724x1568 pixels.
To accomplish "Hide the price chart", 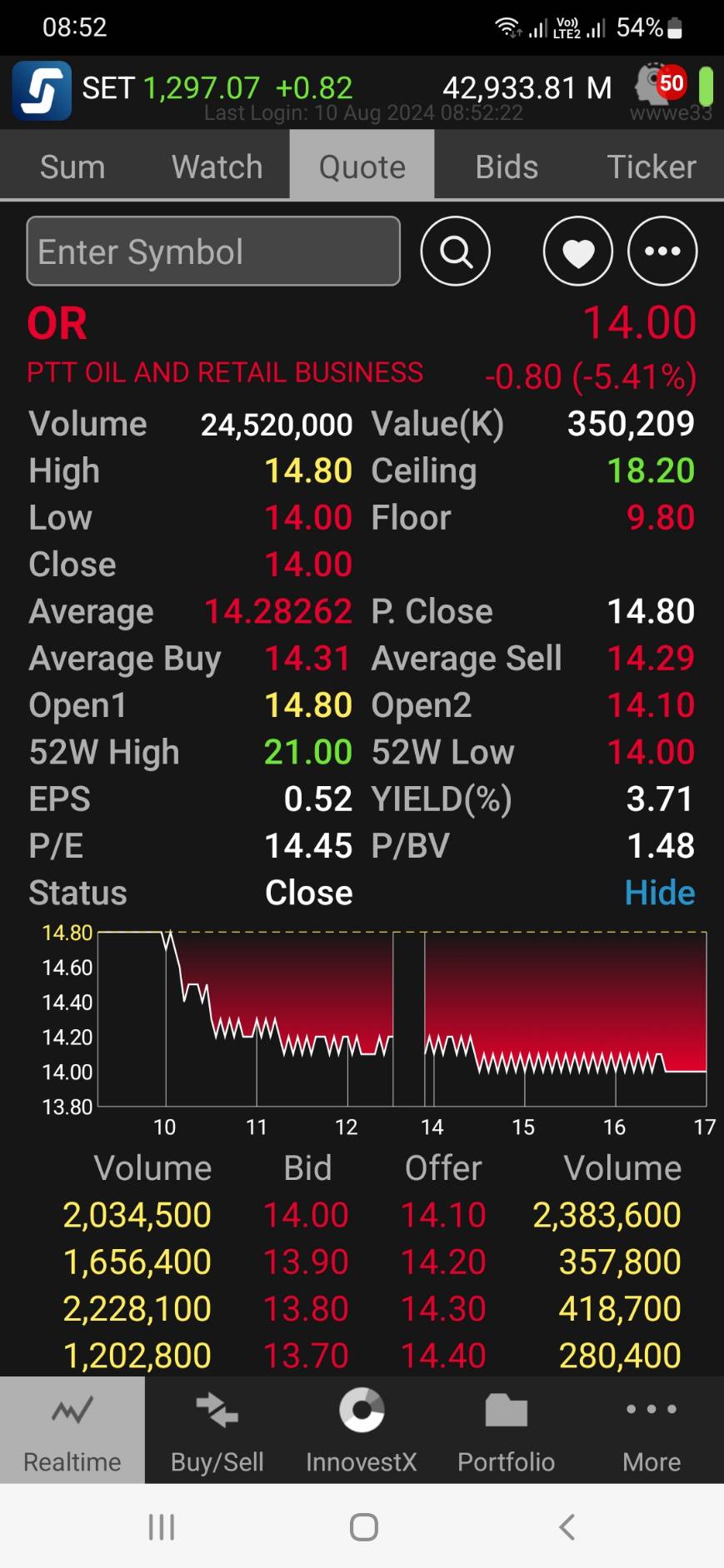I will point(659,893).
